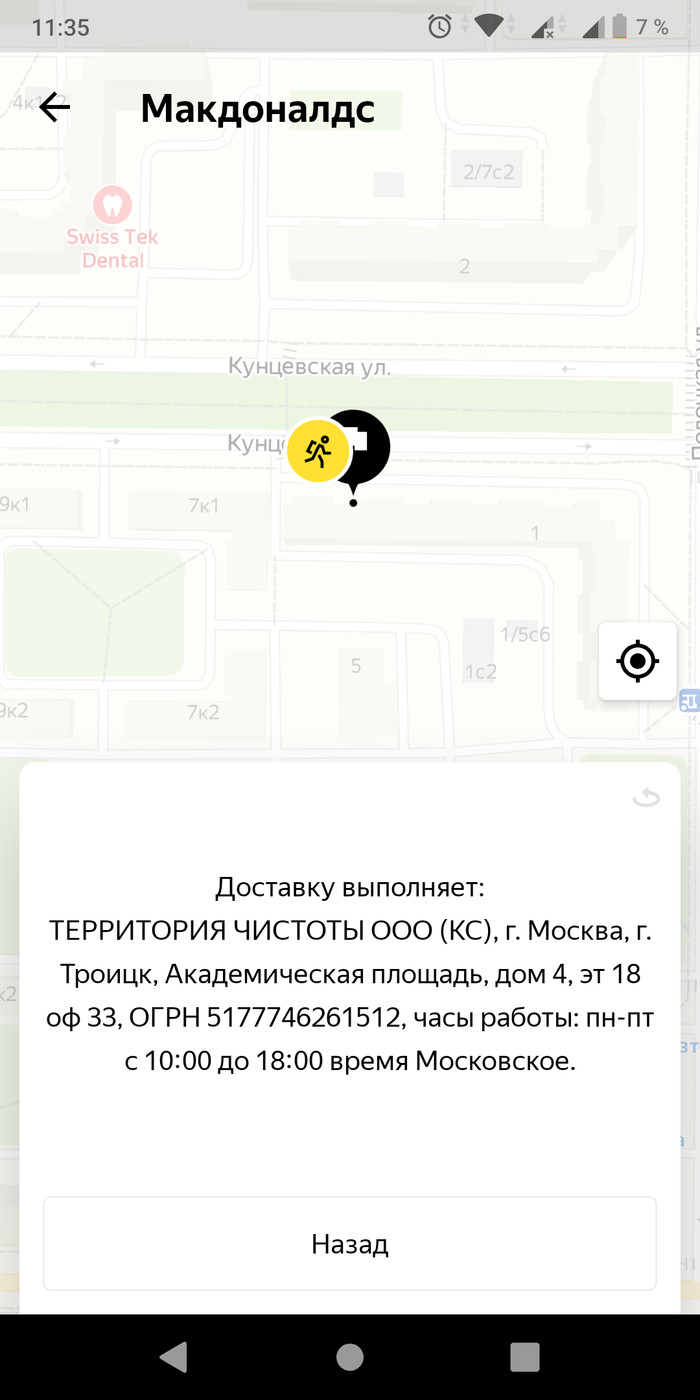Tap the Назад button
700x1400 pixels.
click(x=349, y=1244)
